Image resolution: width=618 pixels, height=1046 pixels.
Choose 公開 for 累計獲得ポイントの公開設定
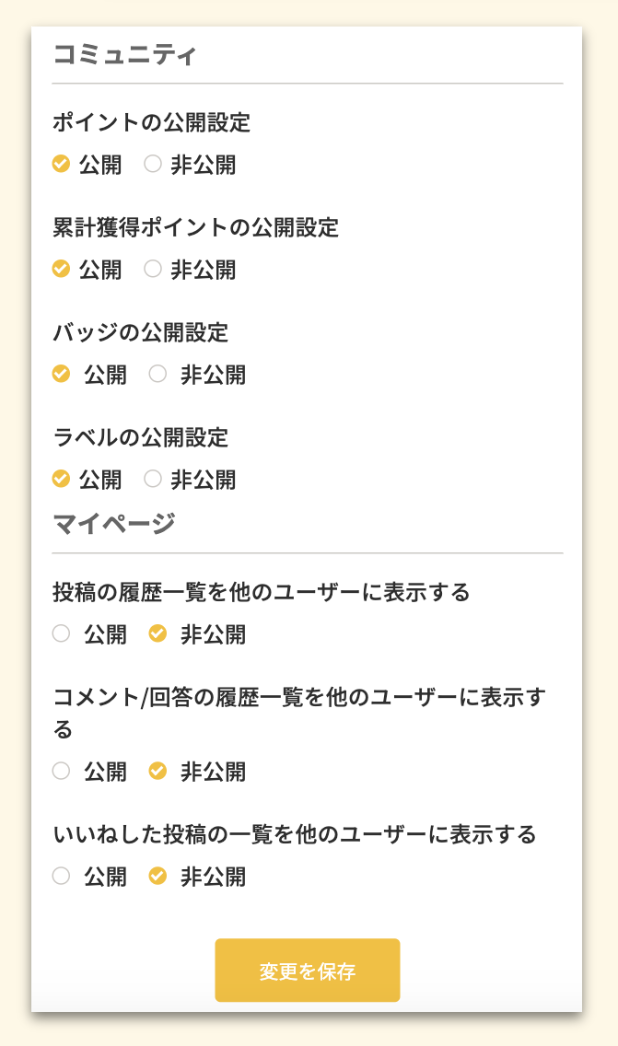click(x=61, y=269)
